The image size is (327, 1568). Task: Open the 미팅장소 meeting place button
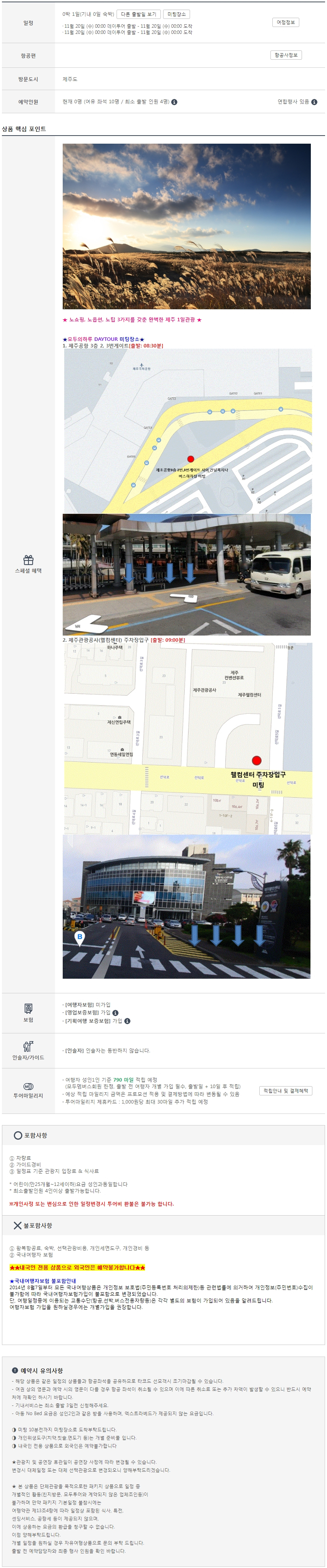click(176, 14)
